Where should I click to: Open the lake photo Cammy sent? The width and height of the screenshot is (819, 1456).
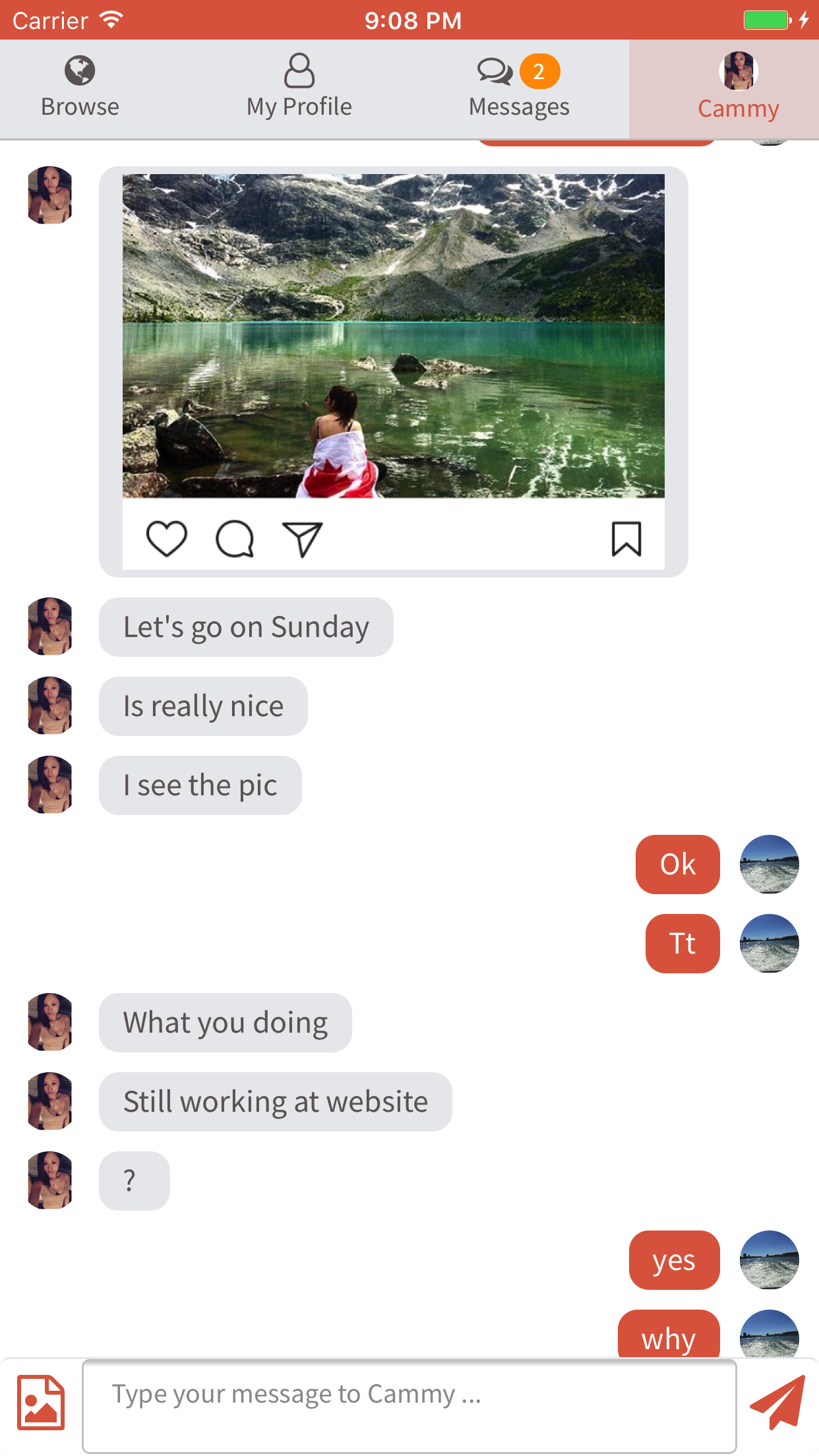(x=393, y=336)
